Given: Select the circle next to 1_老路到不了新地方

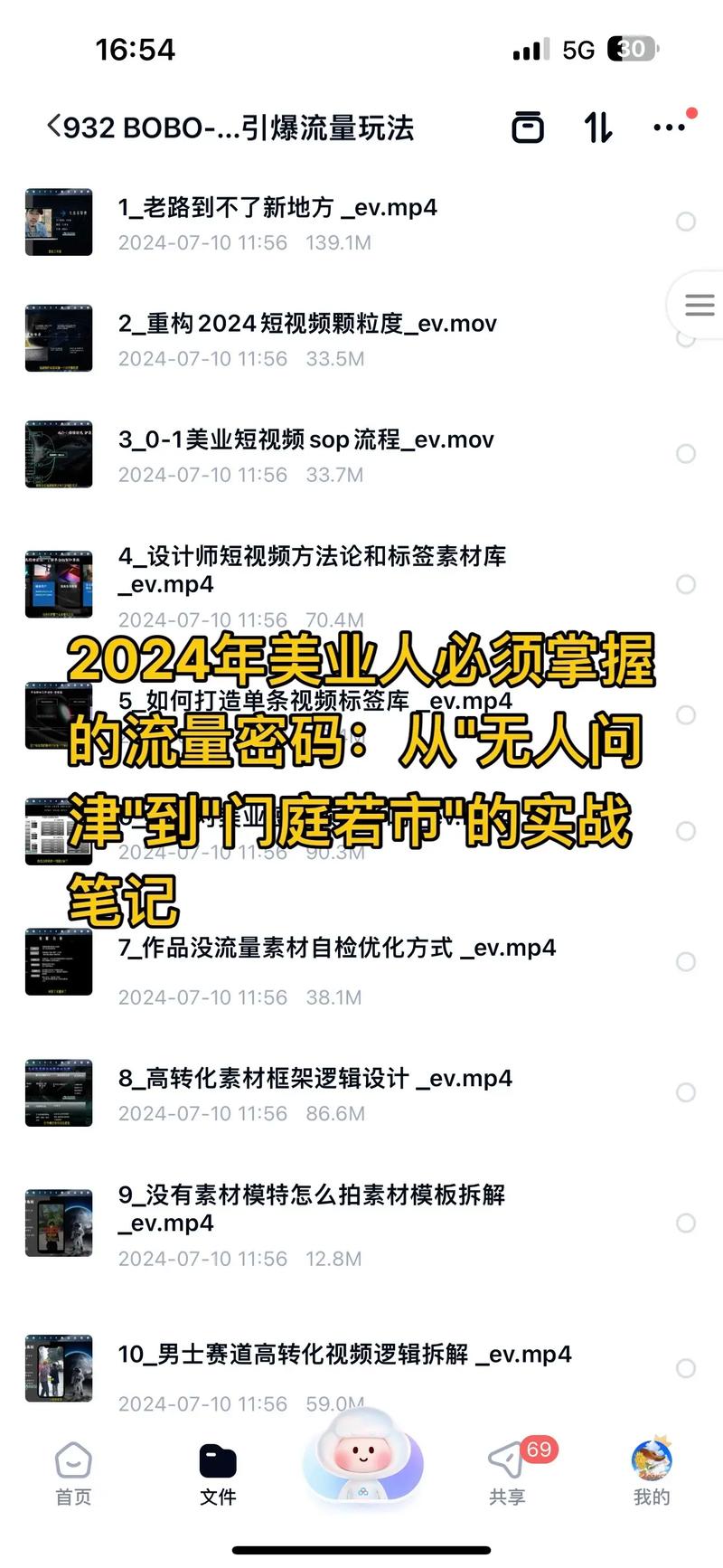Looking at the screenshot, I should (x=685, y=221).
